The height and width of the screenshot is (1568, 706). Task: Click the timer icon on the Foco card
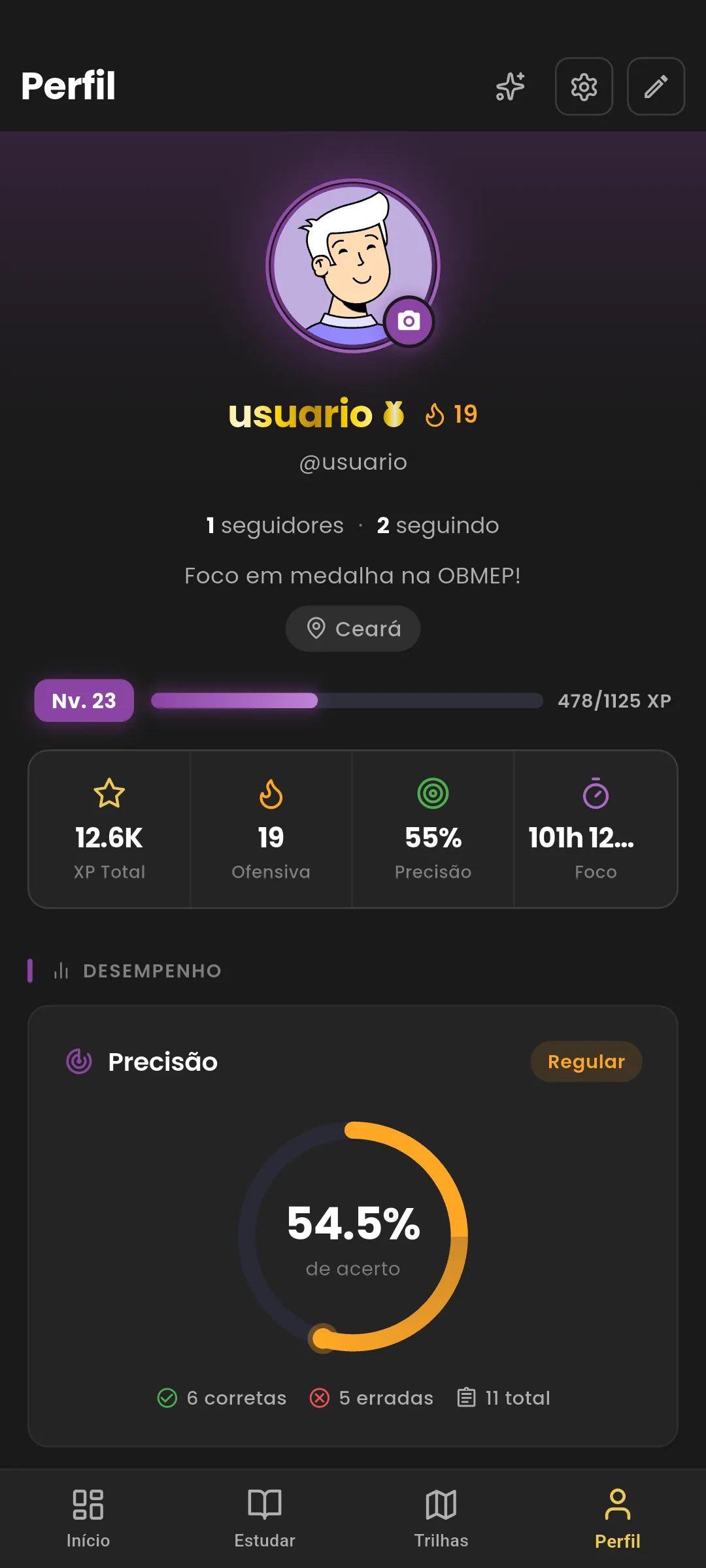click(596, 794)
